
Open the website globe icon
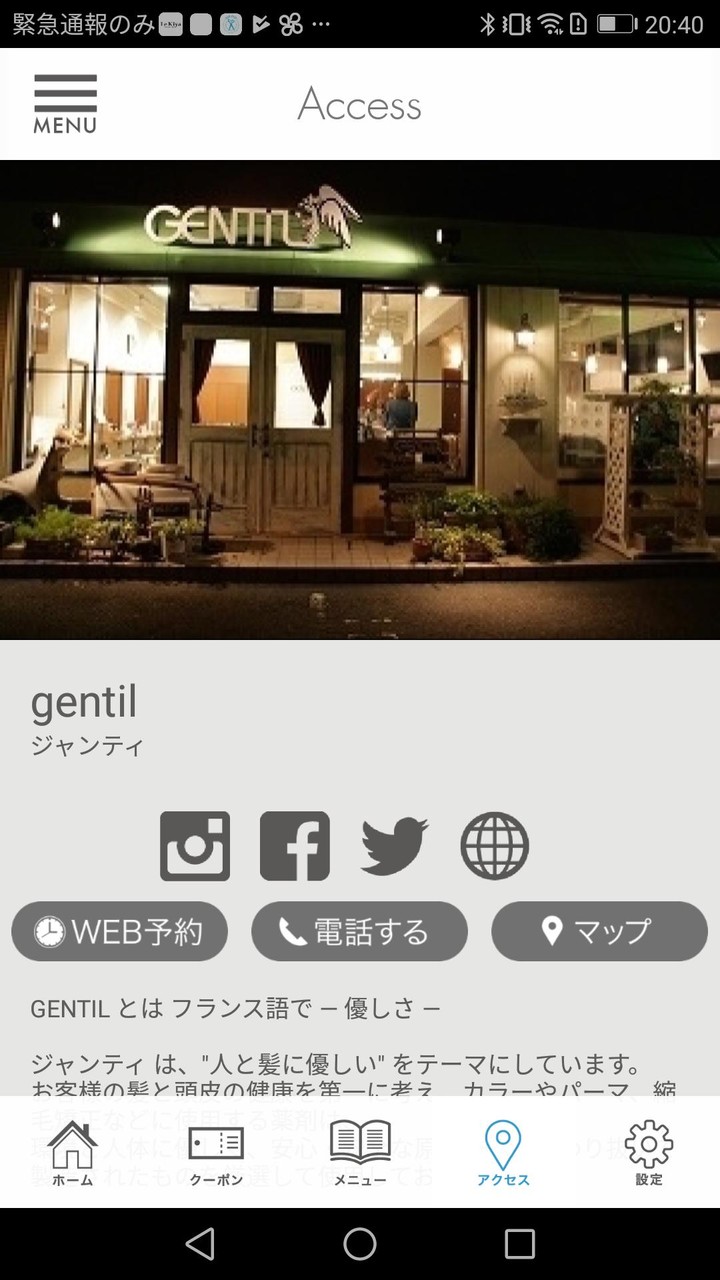pyautogui.click(x=494, y=846)
